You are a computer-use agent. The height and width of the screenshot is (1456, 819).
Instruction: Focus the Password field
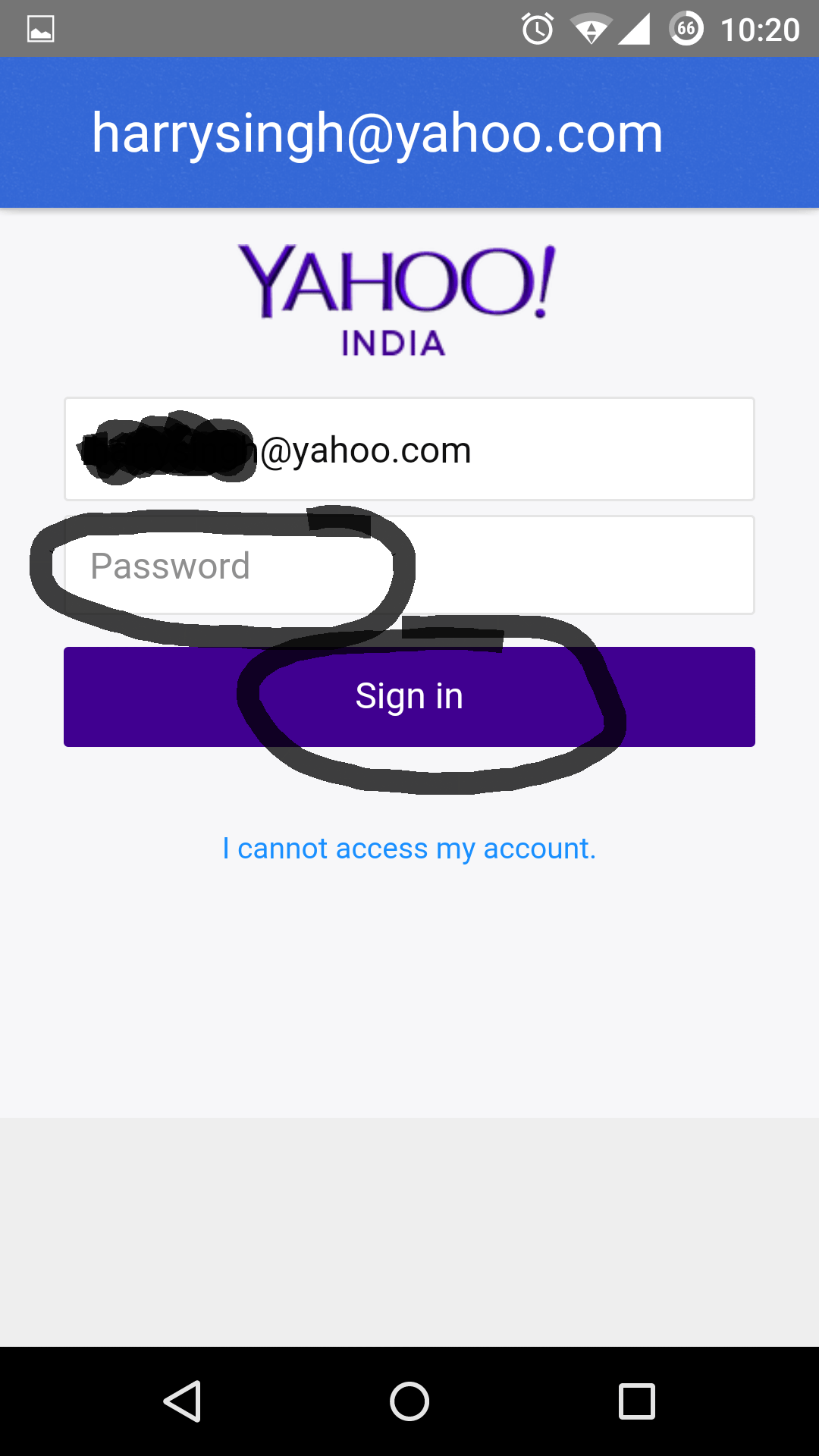click(409, 566)
